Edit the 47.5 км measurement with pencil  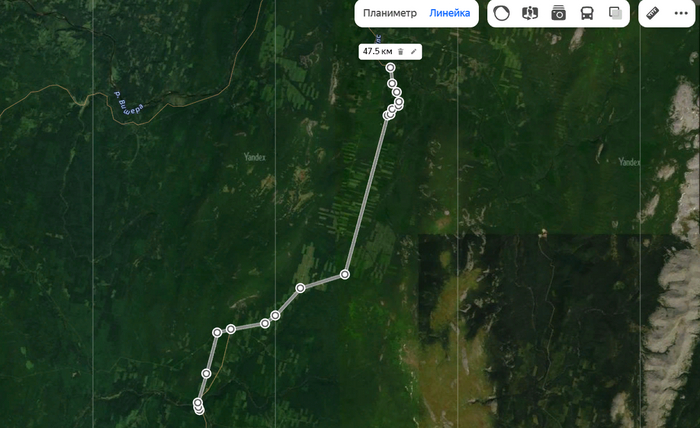pos(413,51)
